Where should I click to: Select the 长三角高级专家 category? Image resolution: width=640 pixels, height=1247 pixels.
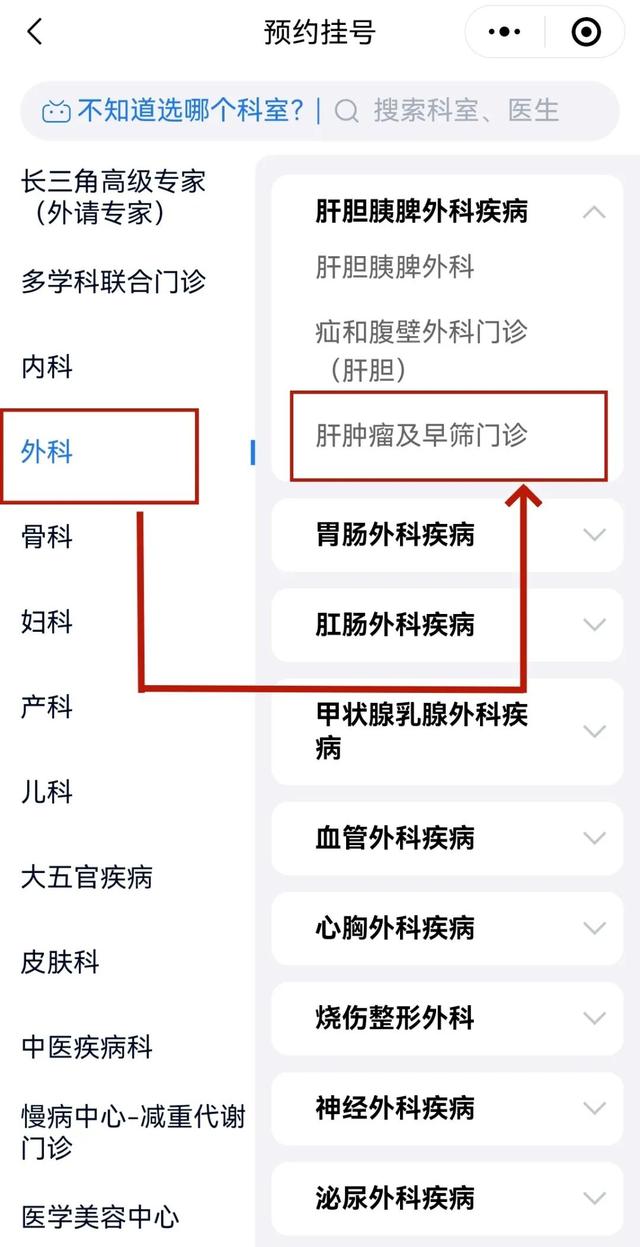coord(113,197)
